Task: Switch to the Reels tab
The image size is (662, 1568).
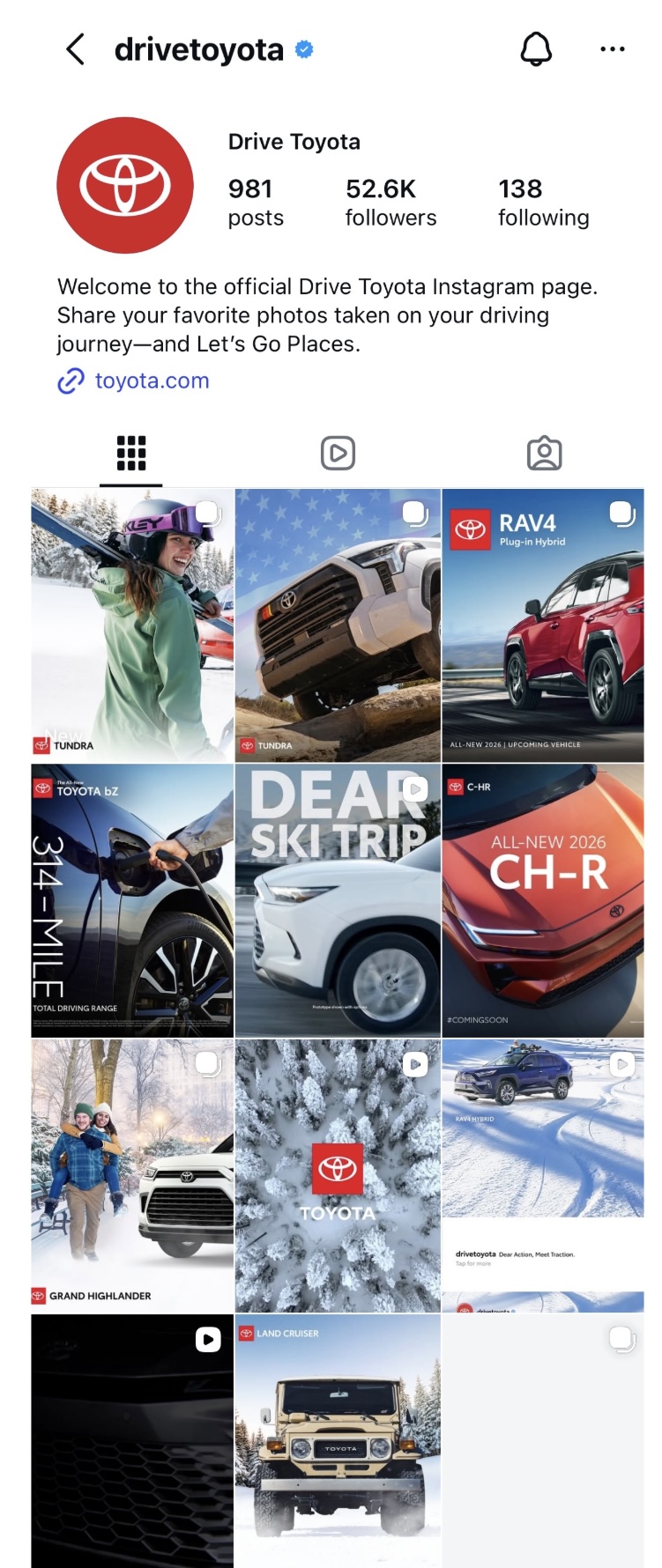Action: coord(338,454)
